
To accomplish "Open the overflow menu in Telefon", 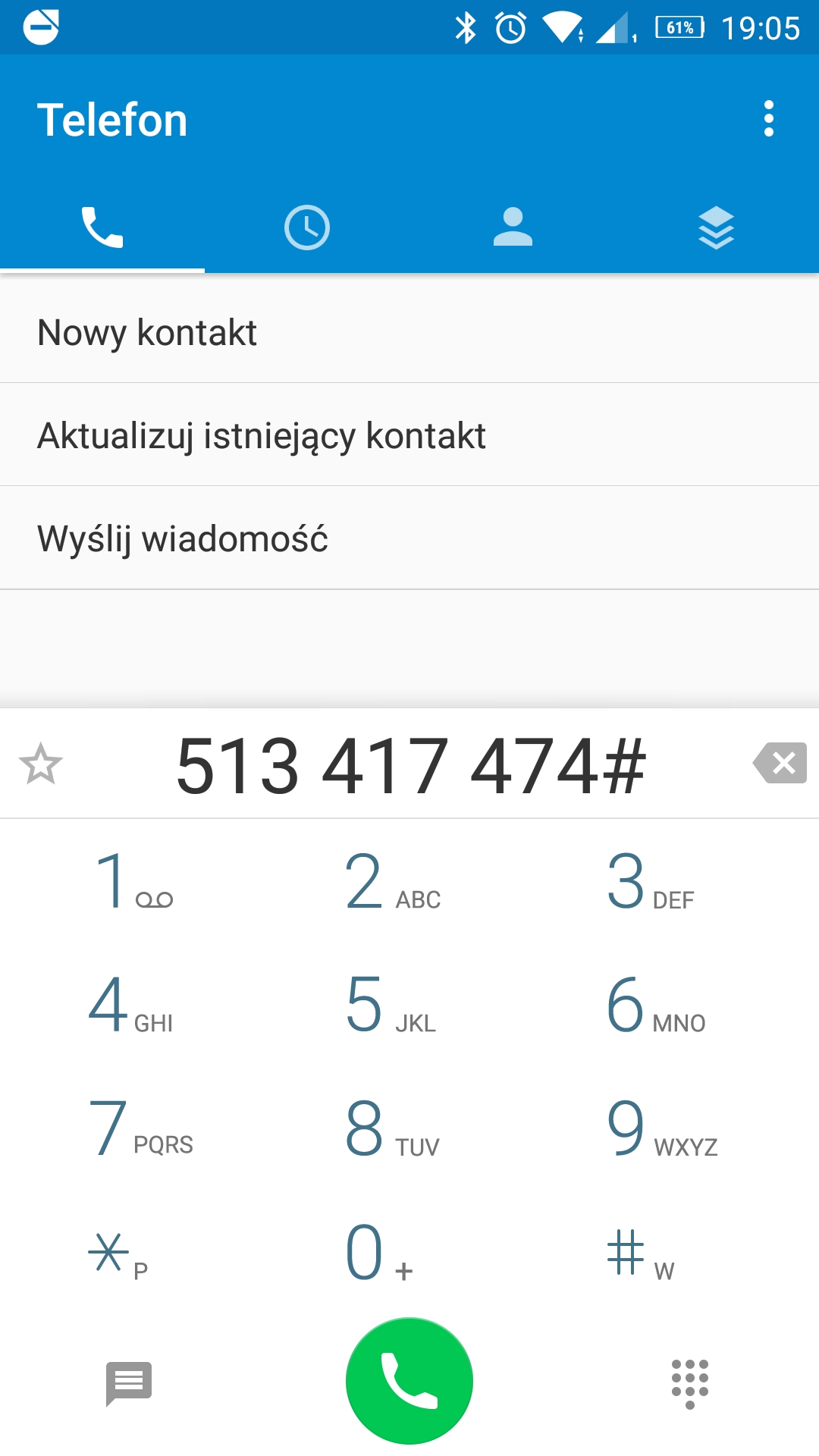I will [768, 119].
